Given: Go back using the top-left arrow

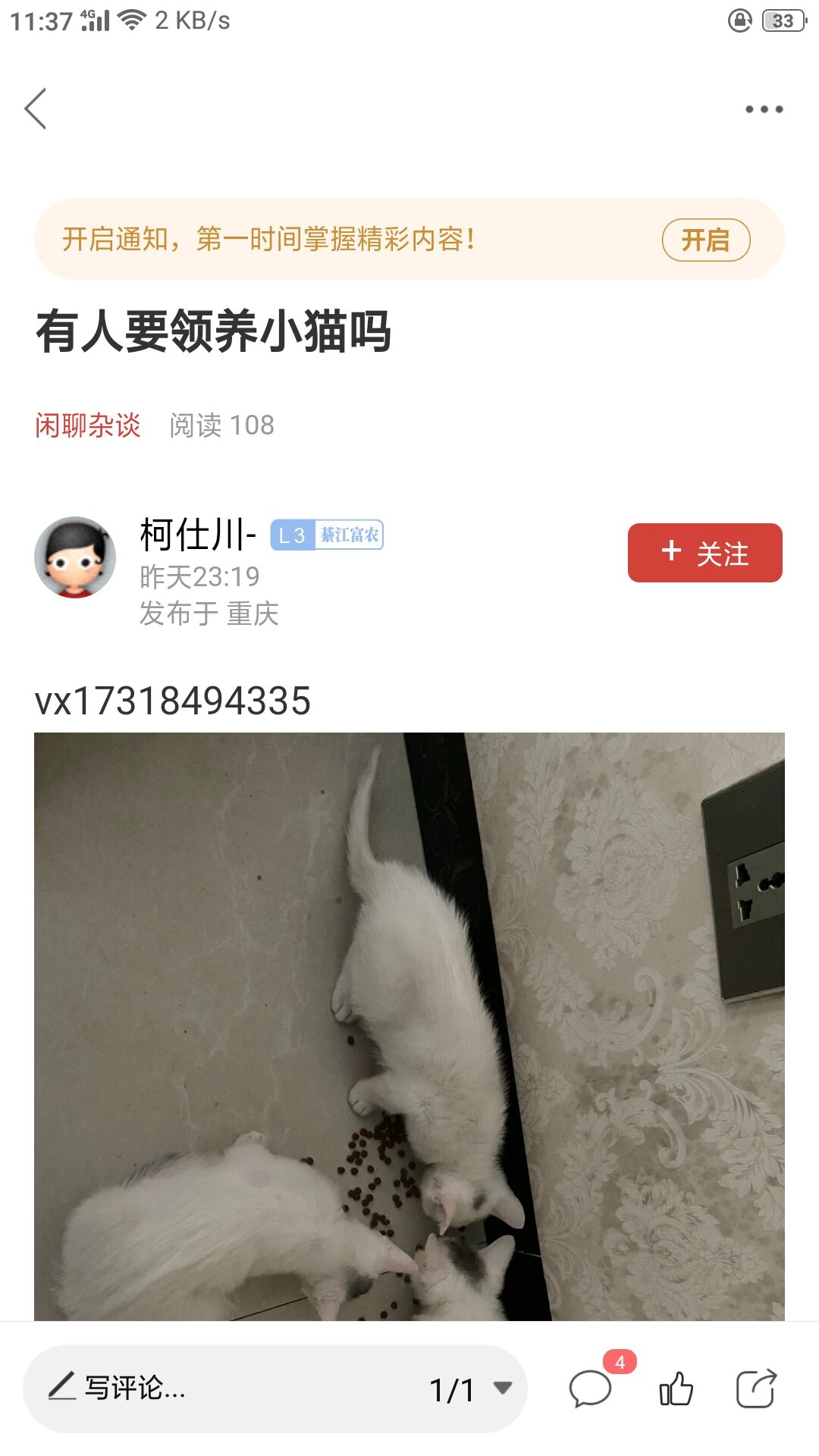Looking at the screenshot, I should pos(36,108).
